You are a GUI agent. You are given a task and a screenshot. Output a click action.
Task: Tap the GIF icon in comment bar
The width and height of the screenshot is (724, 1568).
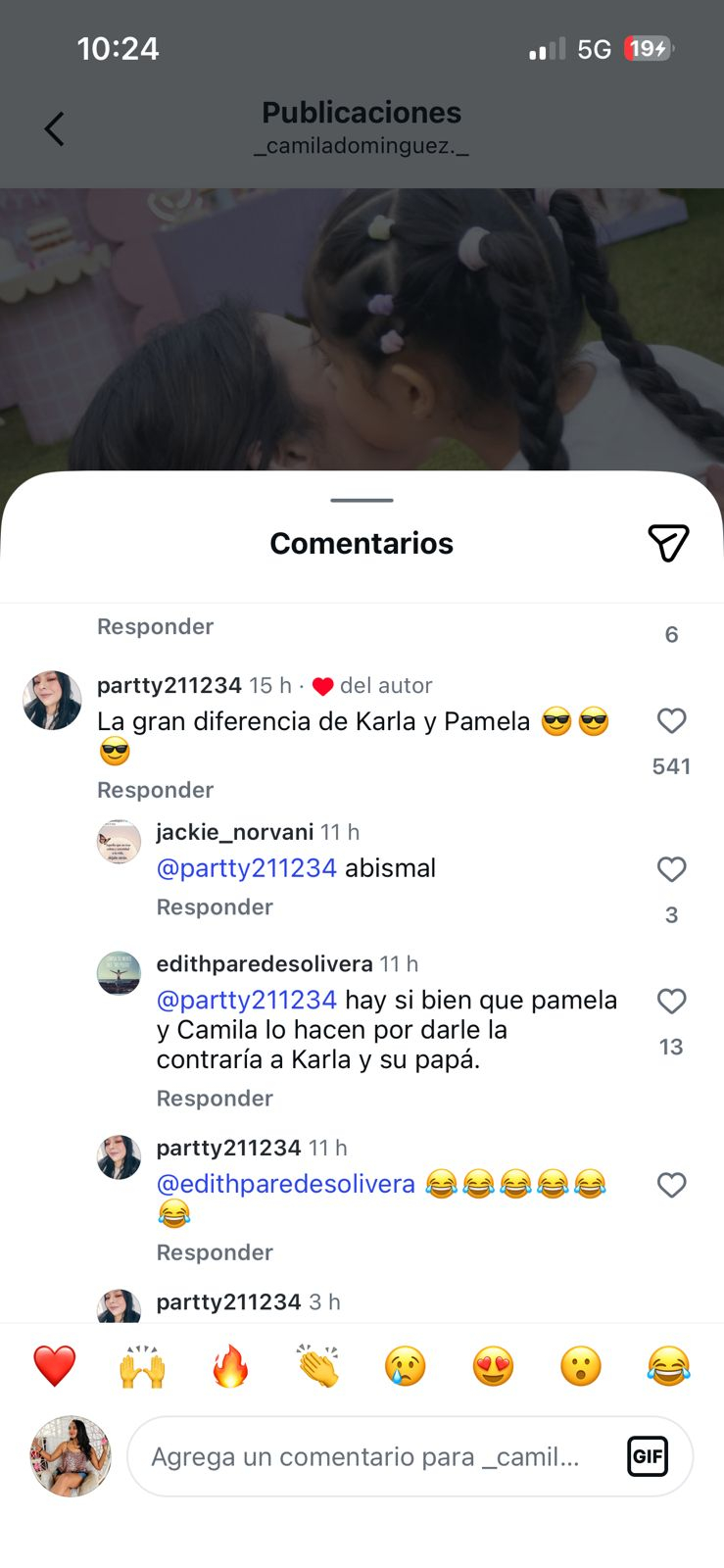click(647, 1456)
